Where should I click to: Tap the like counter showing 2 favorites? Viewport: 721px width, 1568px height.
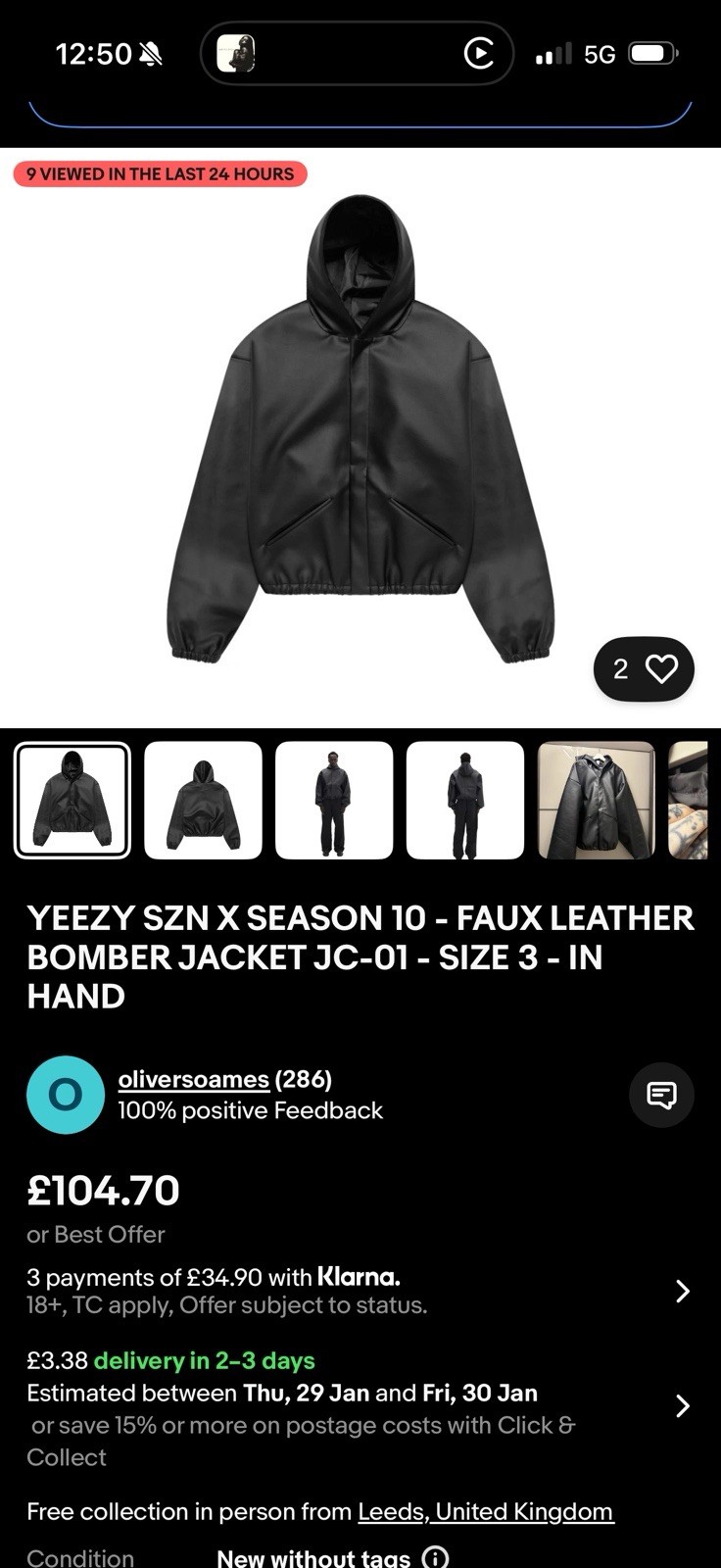click(619, 668)
